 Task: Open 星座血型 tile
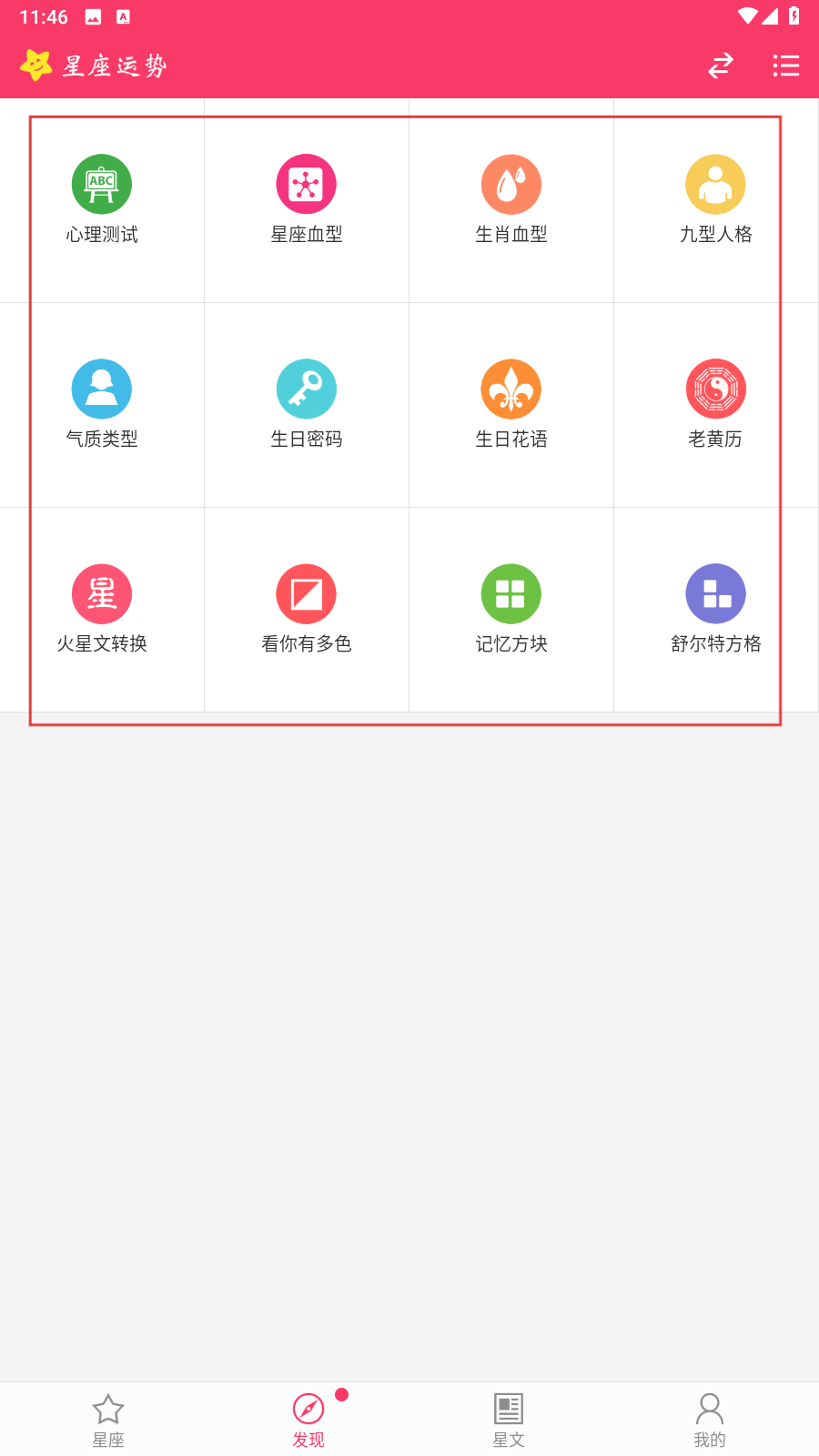click(x=307, y=200)
